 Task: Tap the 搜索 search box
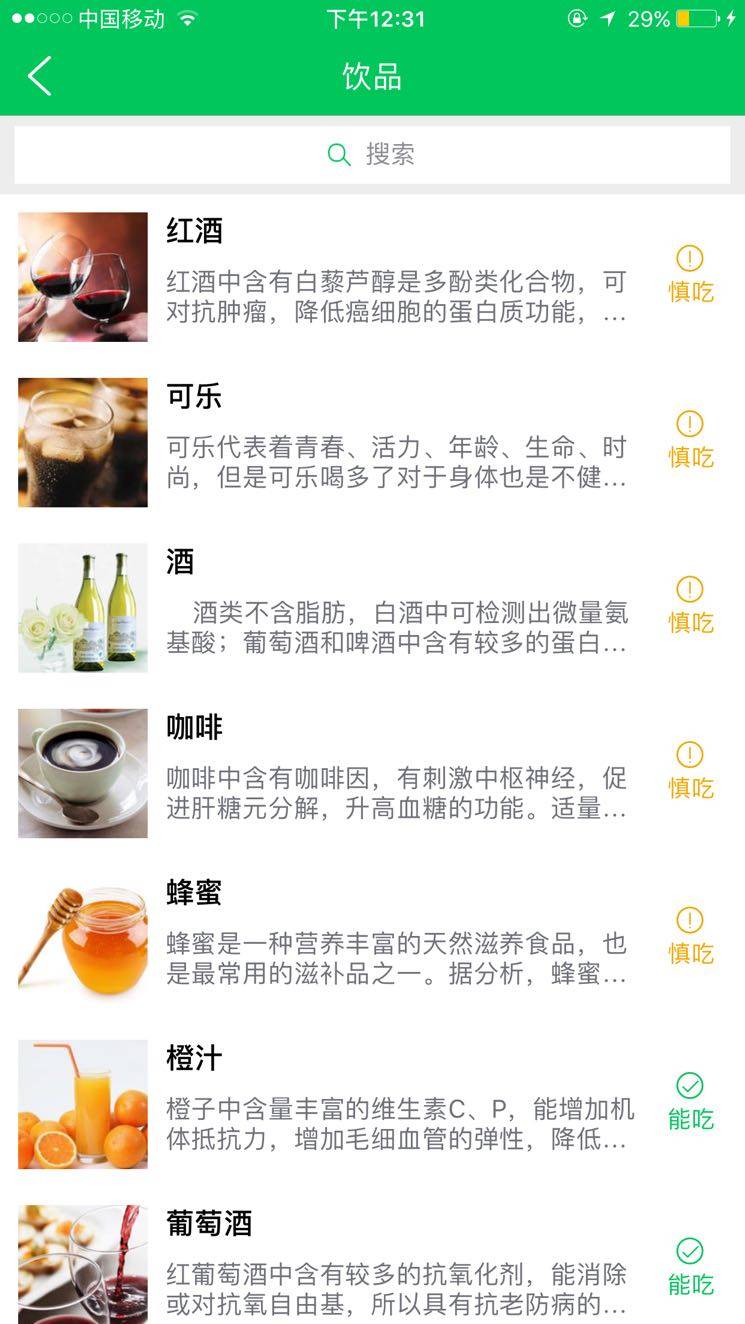point(372,155)
